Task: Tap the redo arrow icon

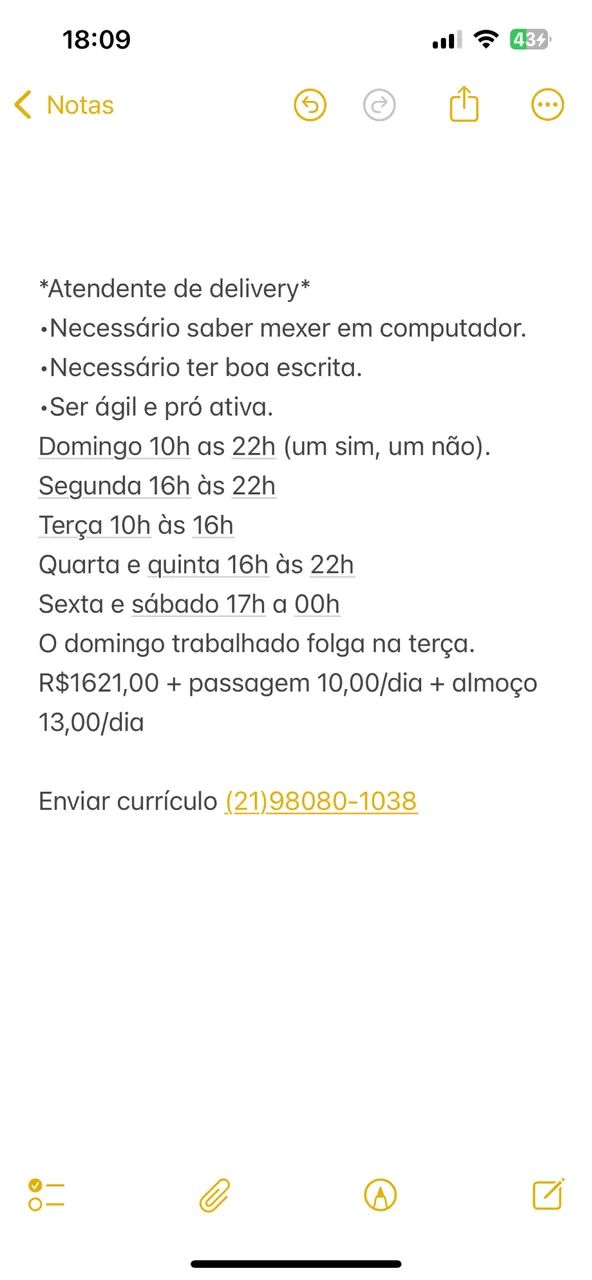Action: coord(379,105)
